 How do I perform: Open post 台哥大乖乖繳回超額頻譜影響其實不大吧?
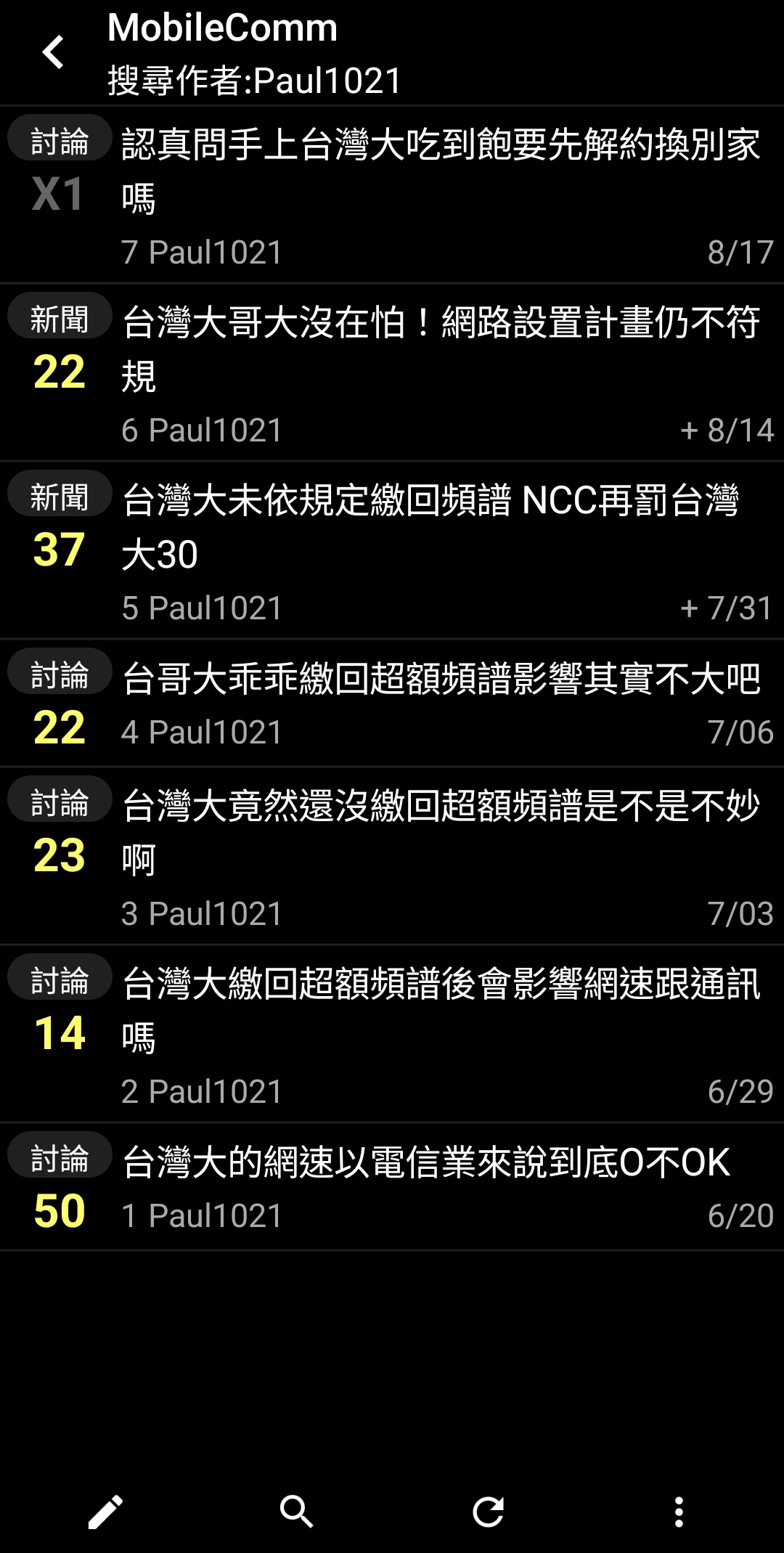tap(392, 703)
